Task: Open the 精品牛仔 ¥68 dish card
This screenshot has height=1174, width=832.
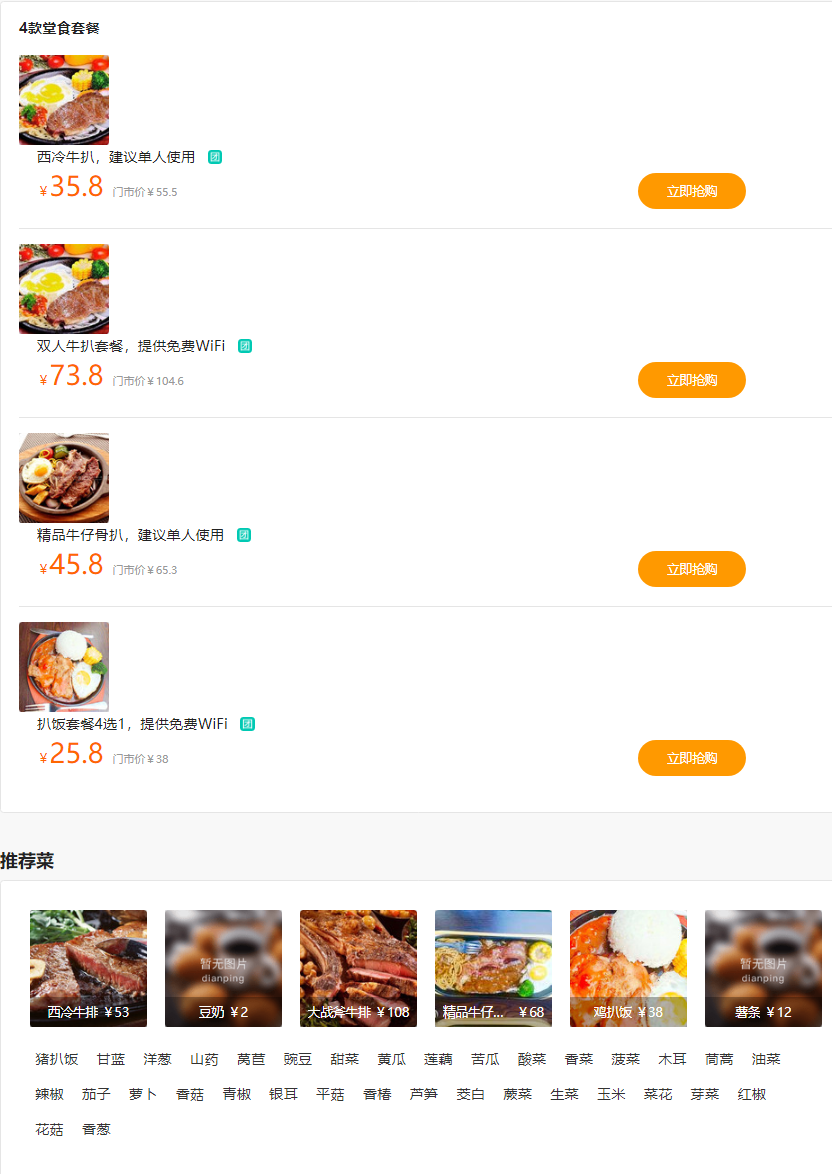Action: (493, 968)
